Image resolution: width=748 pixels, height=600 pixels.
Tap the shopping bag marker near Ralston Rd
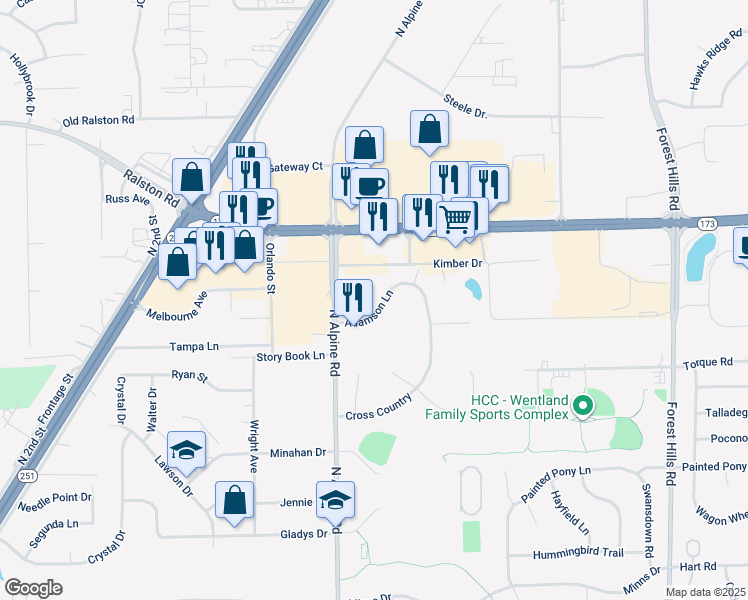pos(191,178)
